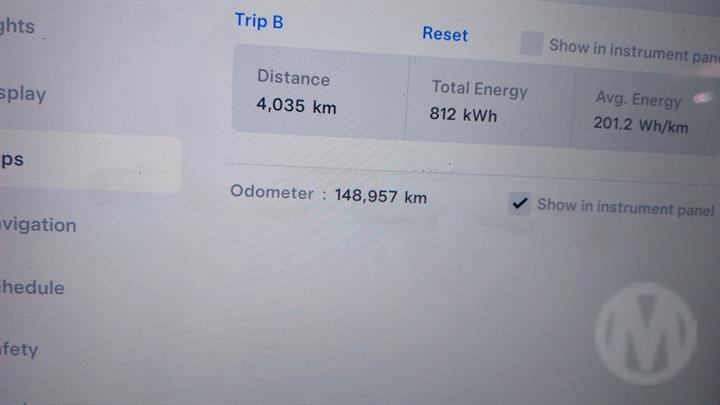Go to Display settings

[x=24, y=95]
